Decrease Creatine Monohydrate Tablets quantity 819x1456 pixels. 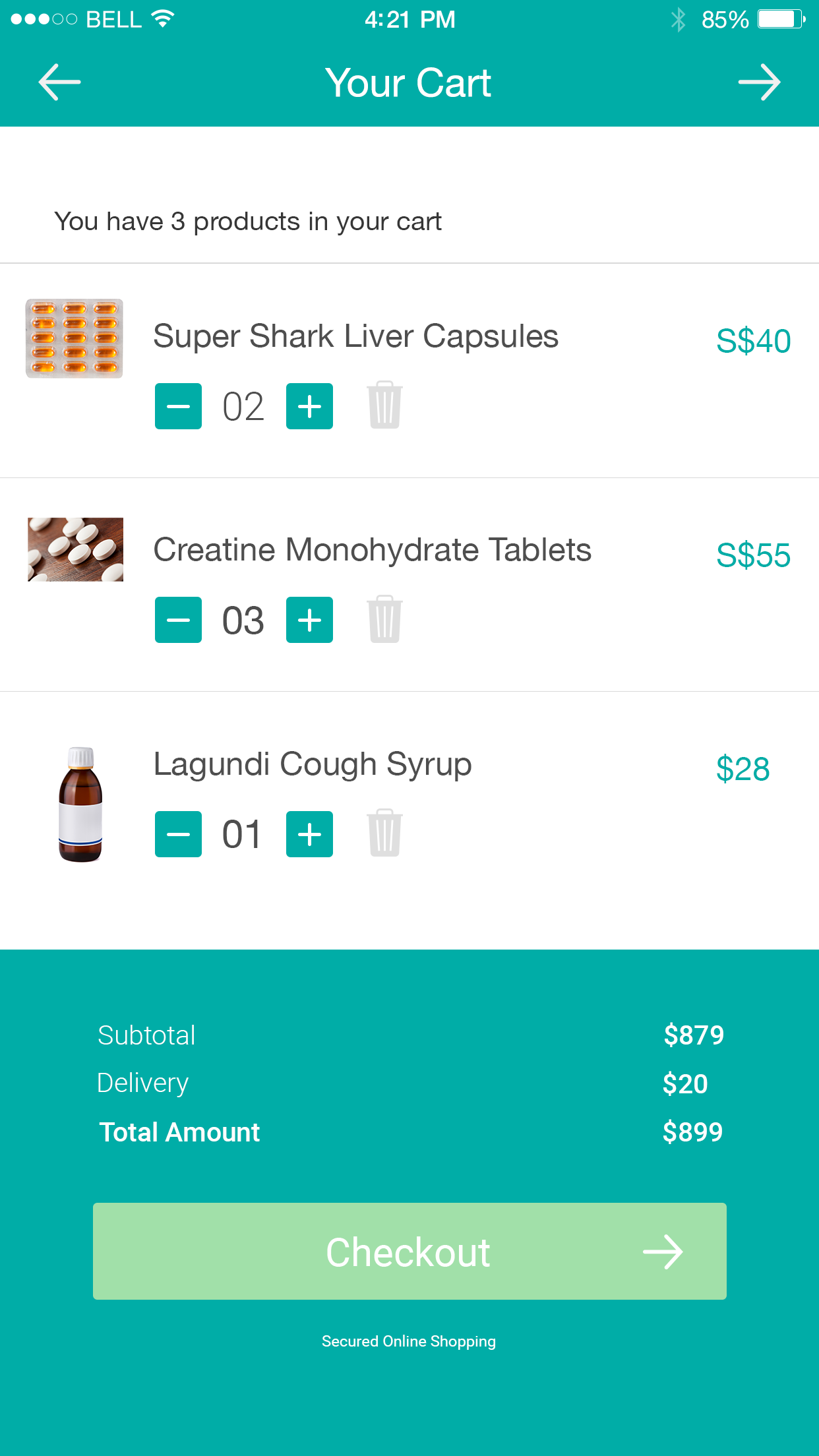(x=178, y=620)
